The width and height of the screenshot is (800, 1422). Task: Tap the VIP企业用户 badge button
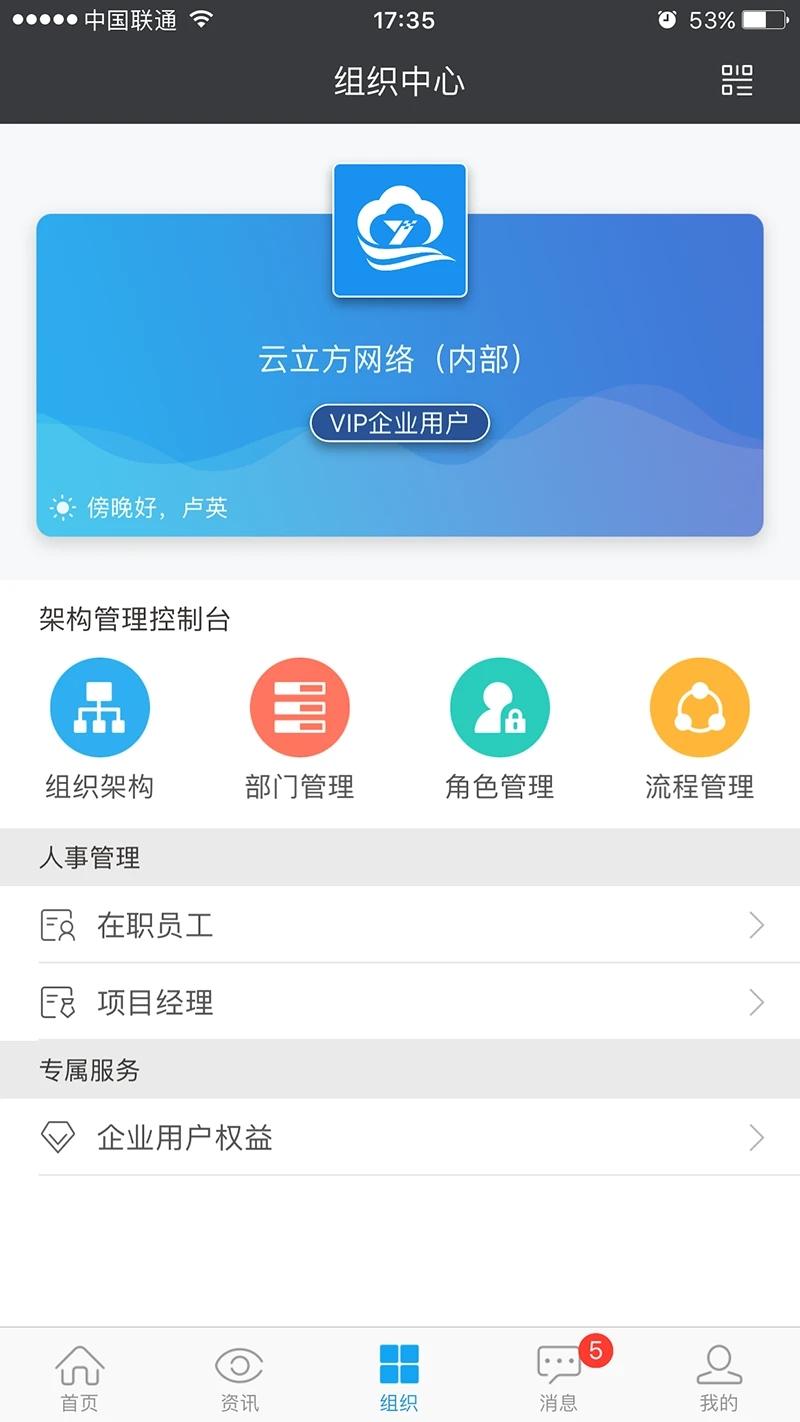(x=400, y=423)
